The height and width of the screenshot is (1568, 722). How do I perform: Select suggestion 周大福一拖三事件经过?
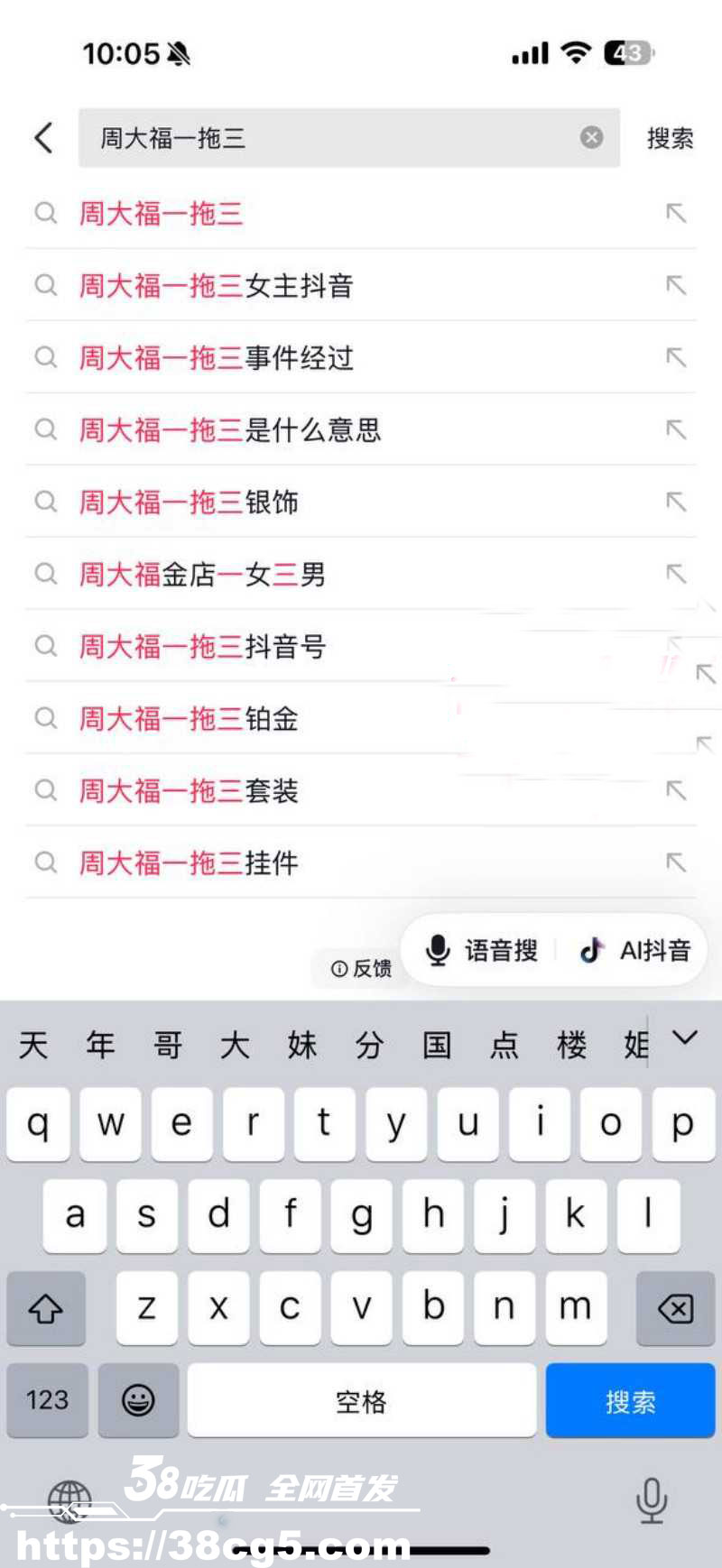pos(217,358)
